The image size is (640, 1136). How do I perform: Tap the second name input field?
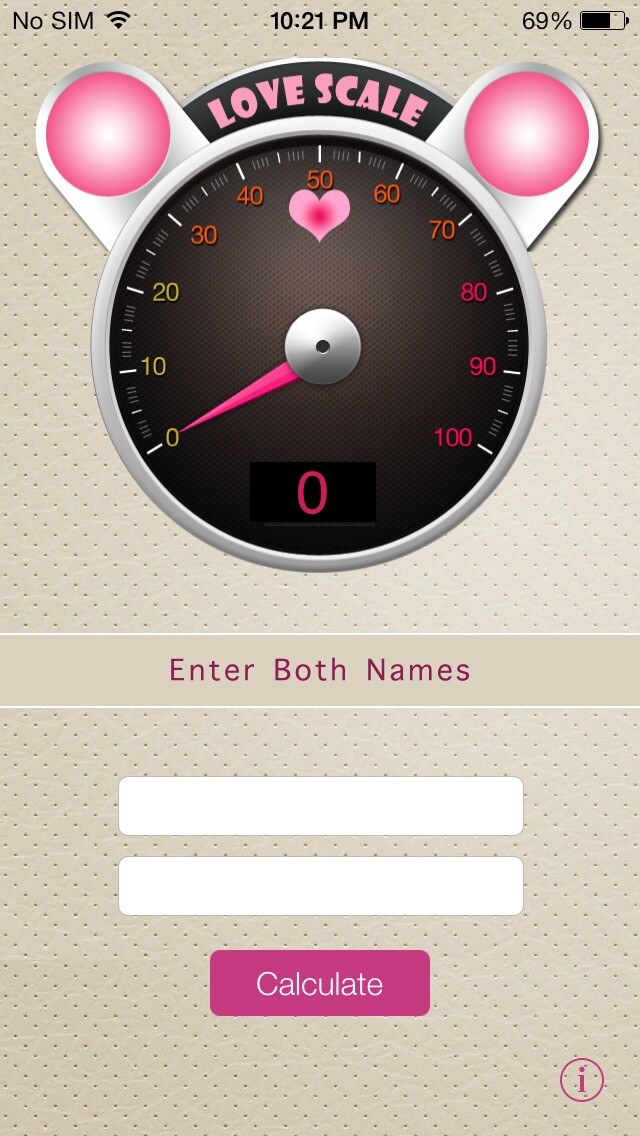(320, 886)
